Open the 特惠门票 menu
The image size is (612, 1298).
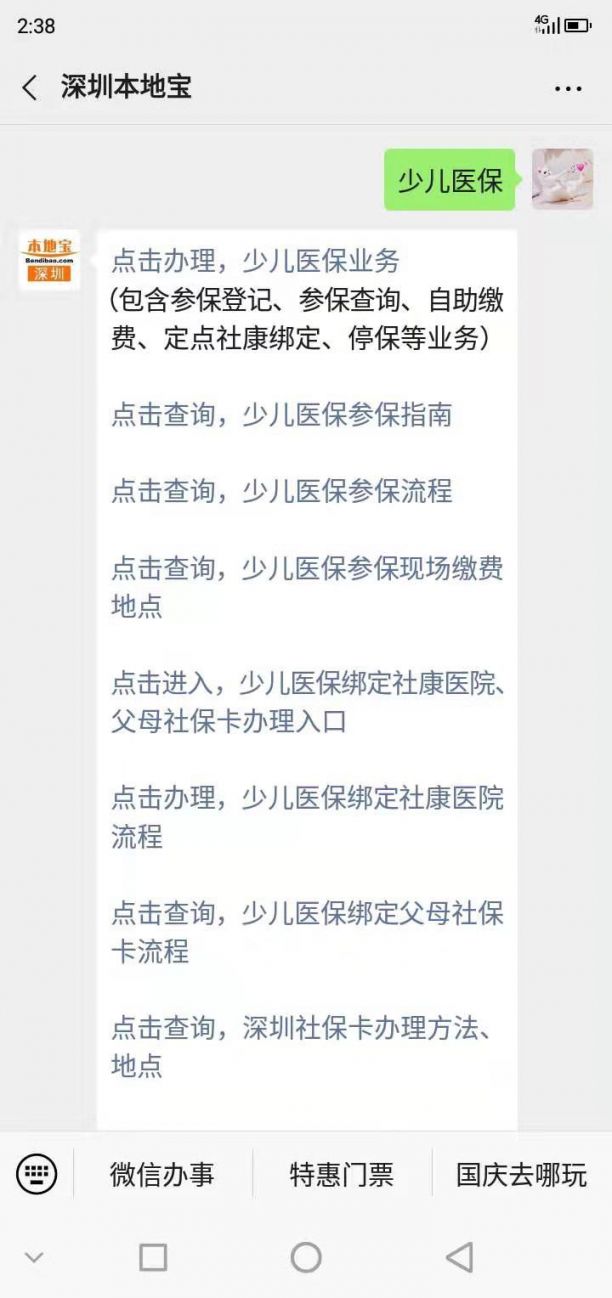point(341,1174)
